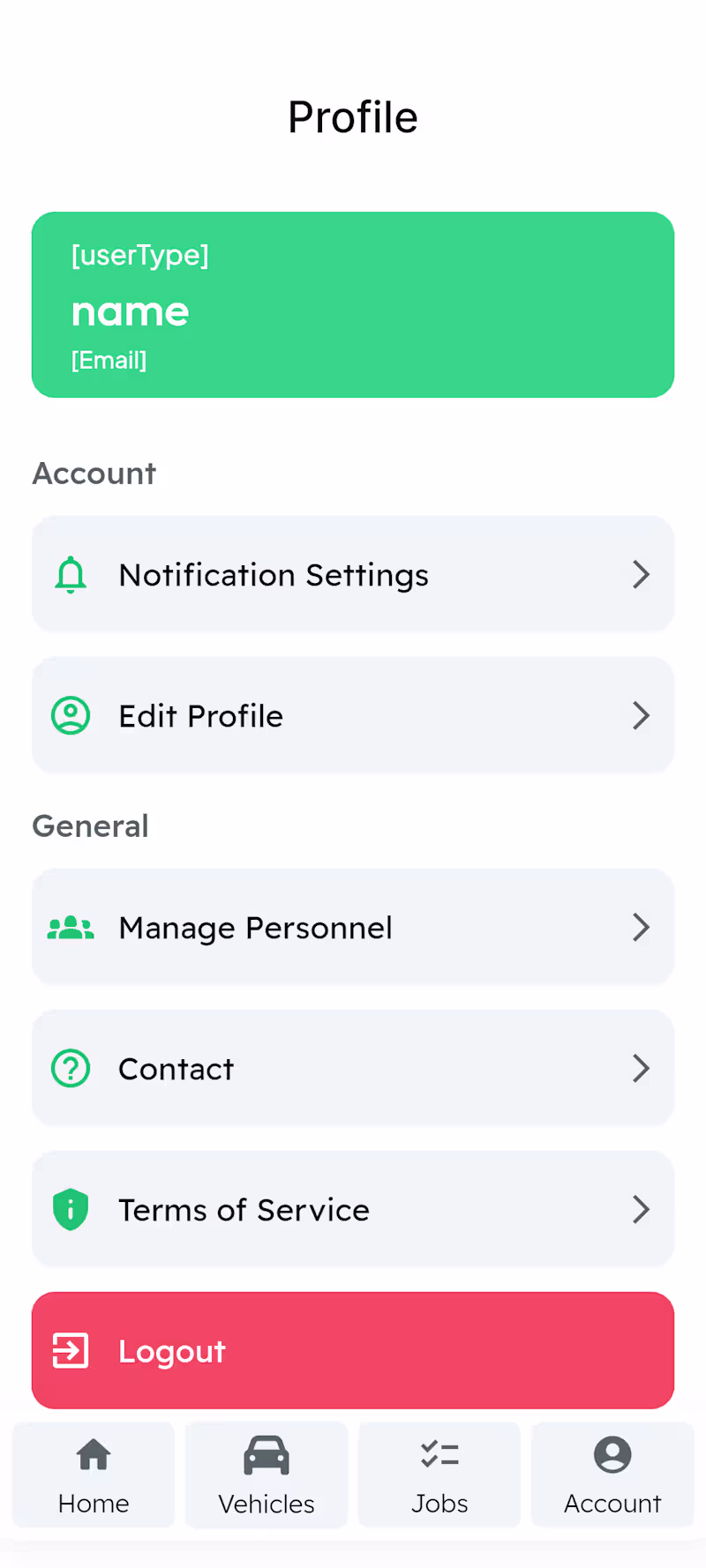Image resolution: width=706 pixels, height=1568 pixels.
Task: Go to Manage Personnel
Action: pos(353,927)
